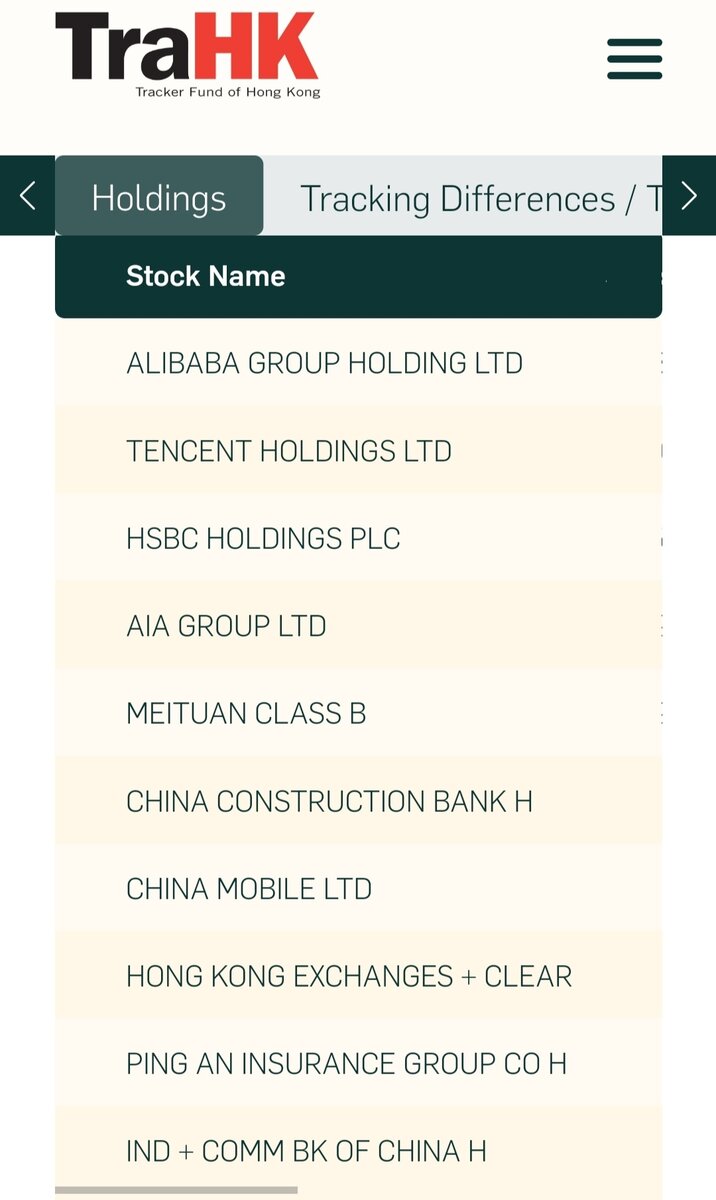Select the Holdings tab

click(x=159, y=196)
